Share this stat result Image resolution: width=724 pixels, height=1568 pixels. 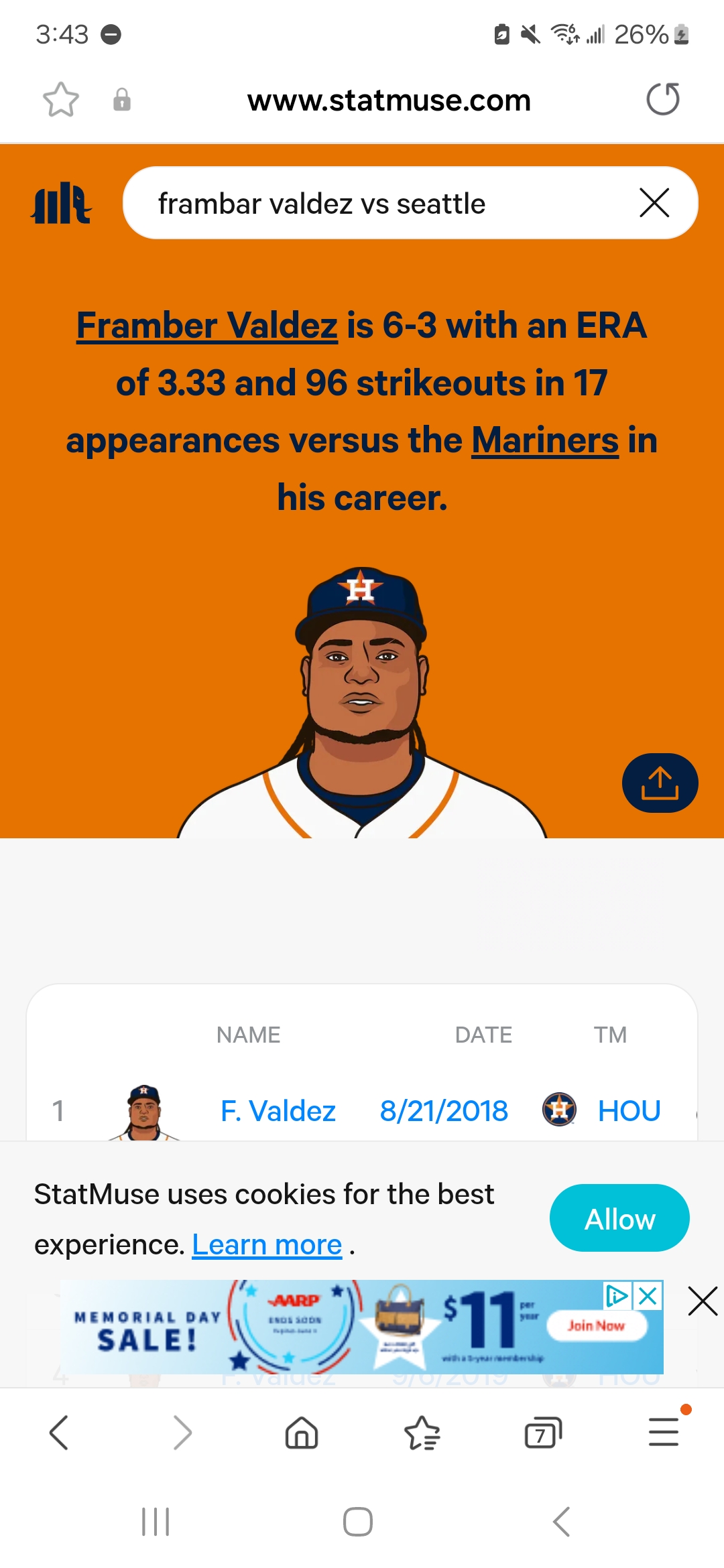(x=660, y=783)
